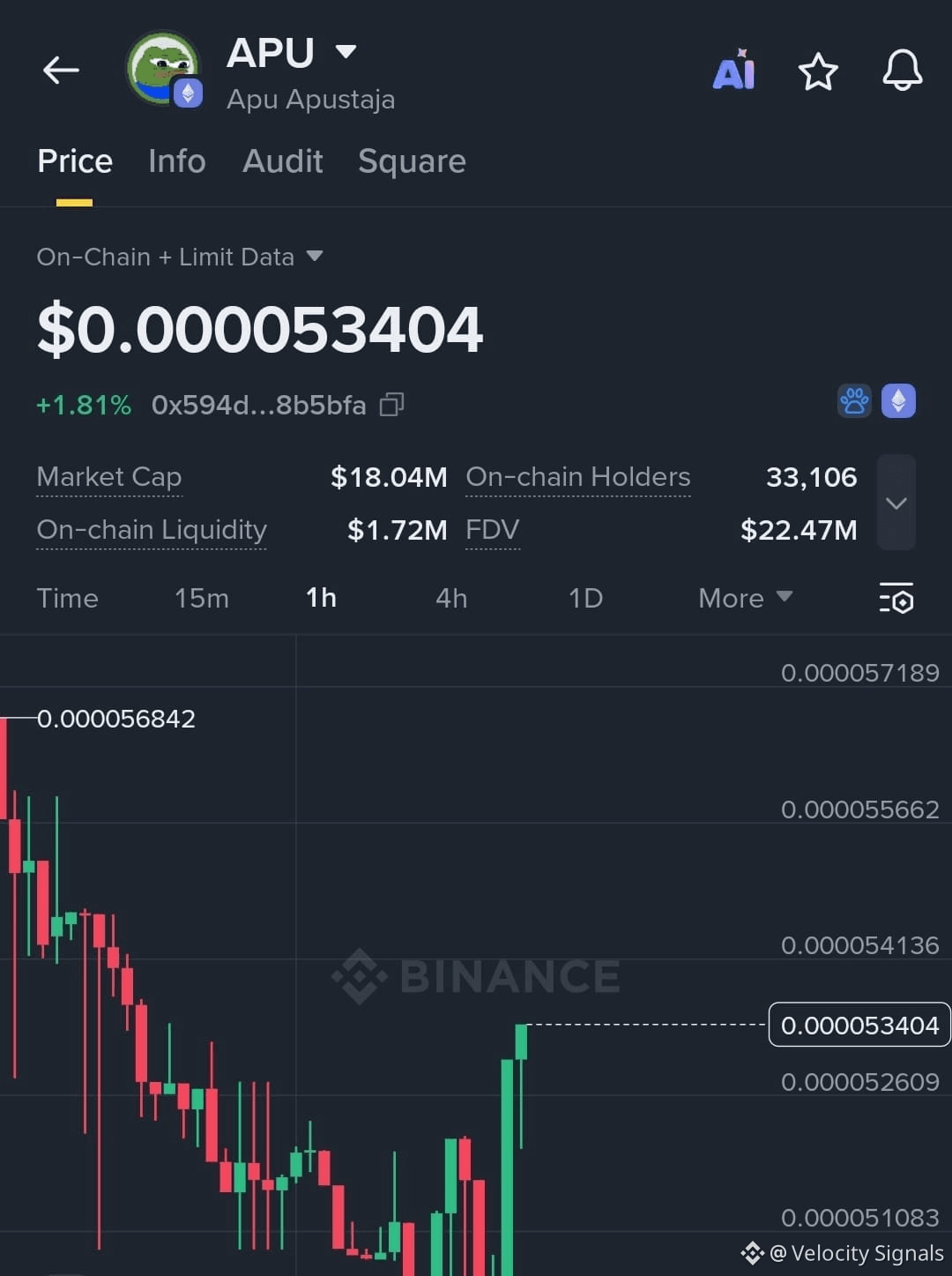Image resolution: width=952 pixels, height=1276 pixels.
Task: Open the On-chain Liquidity explanation
Action: pyautogui.click(x=151, y=530)
